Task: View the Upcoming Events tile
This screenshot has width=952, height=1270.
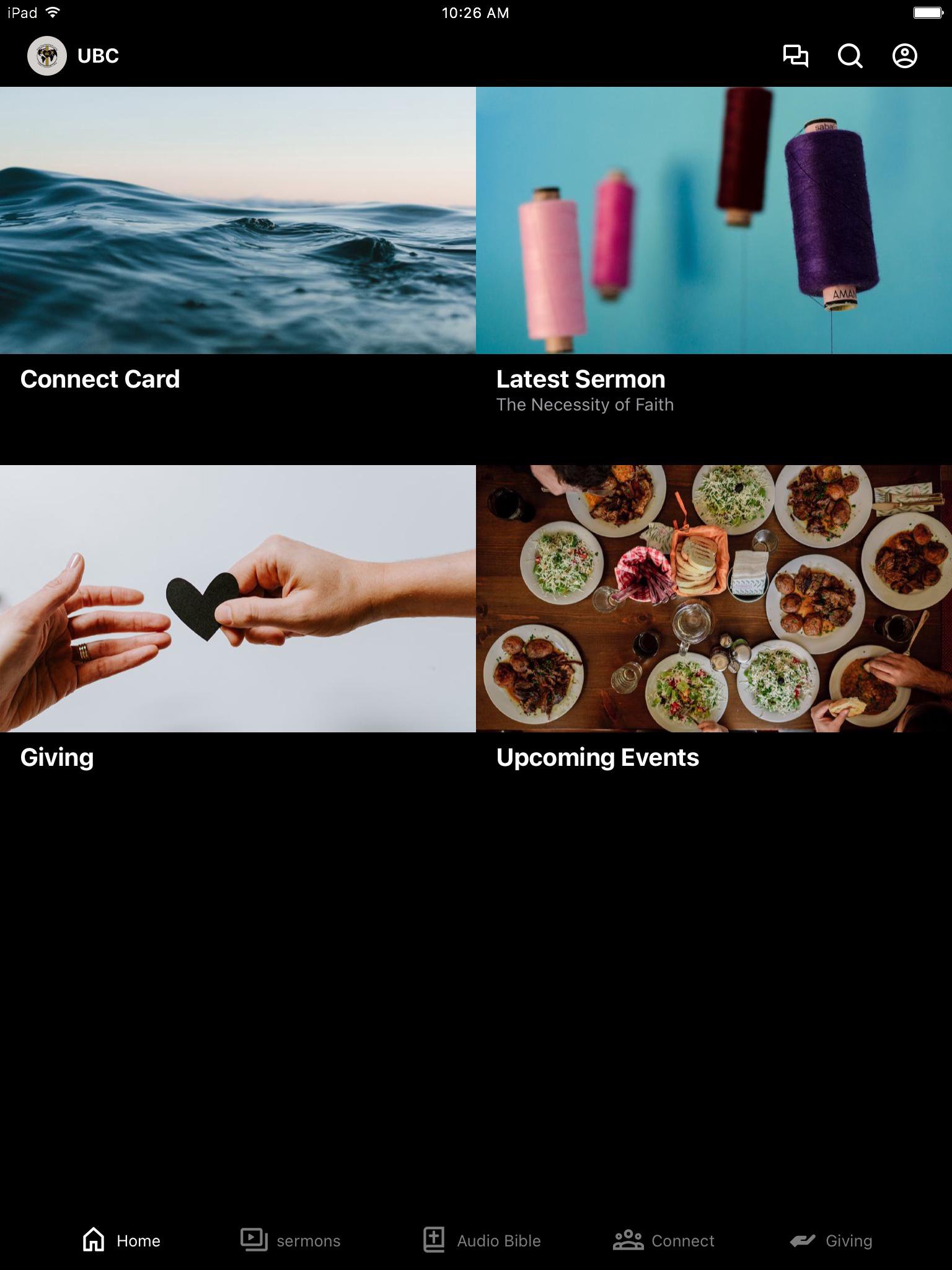Action: point(714,620)
